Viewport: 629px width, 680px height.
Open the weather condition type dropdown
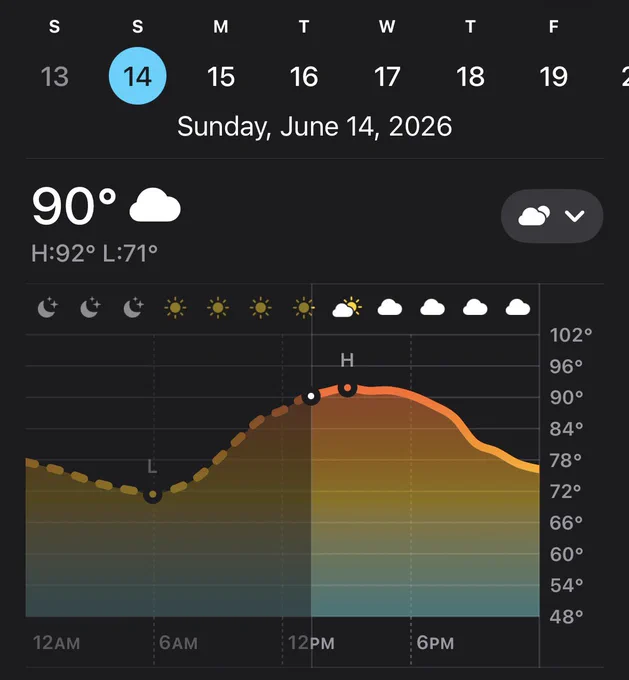tap(552, 216)
